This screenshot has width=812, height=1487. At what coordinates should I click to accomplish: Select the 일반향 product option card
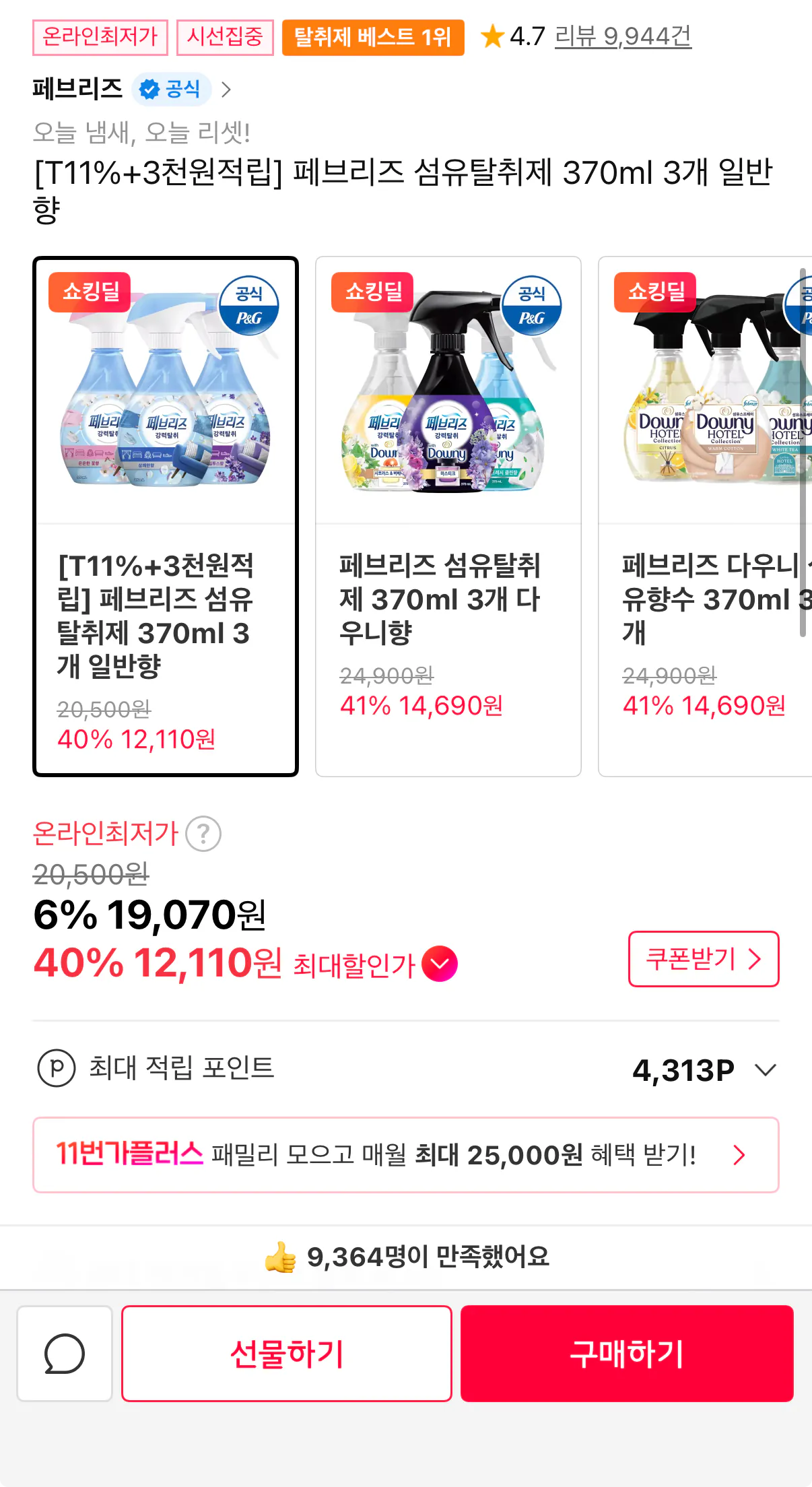pos(166,515)
